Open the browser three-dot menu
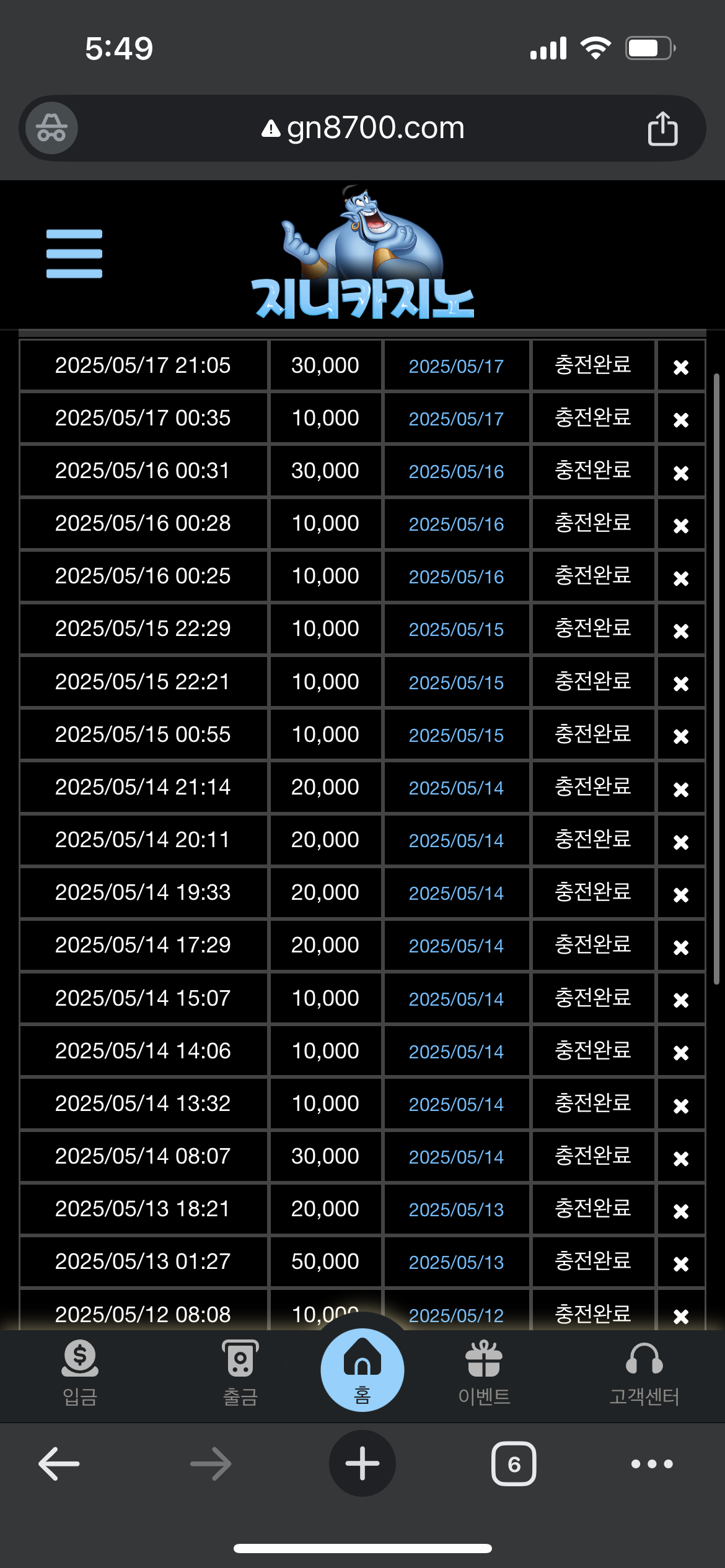The width and height of the screenshot is (725, 1568). pyautogui.click(x=652, y=1464)
